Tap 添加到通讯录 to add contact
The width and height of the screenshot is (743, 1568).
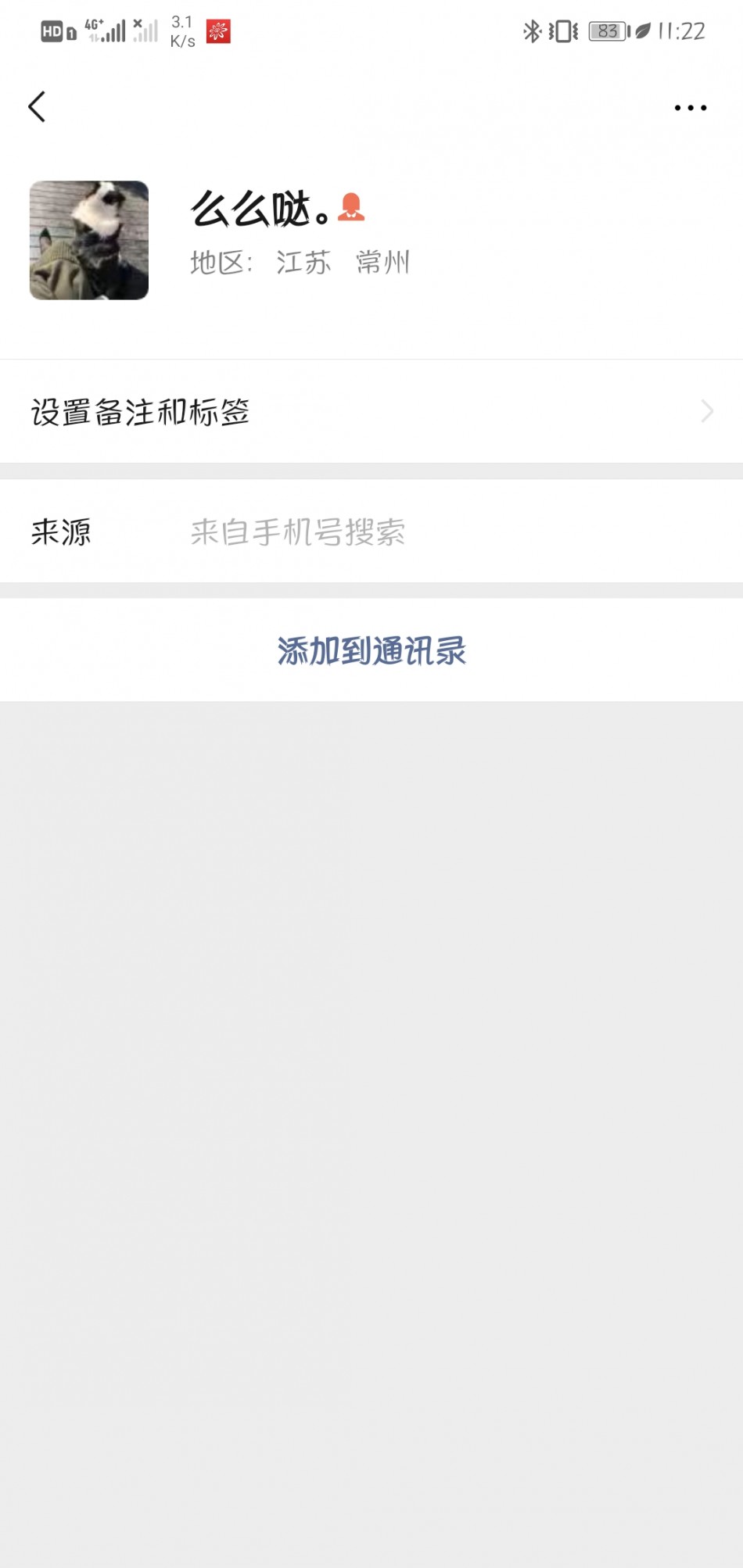click(x=371, y=650)
